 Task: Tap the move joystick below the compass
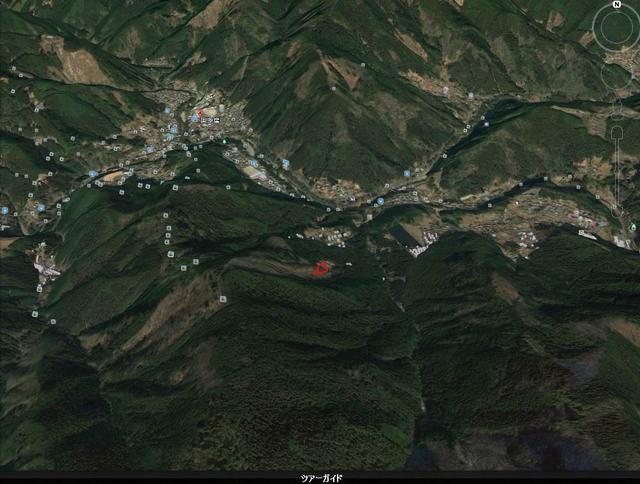[616, 75]
